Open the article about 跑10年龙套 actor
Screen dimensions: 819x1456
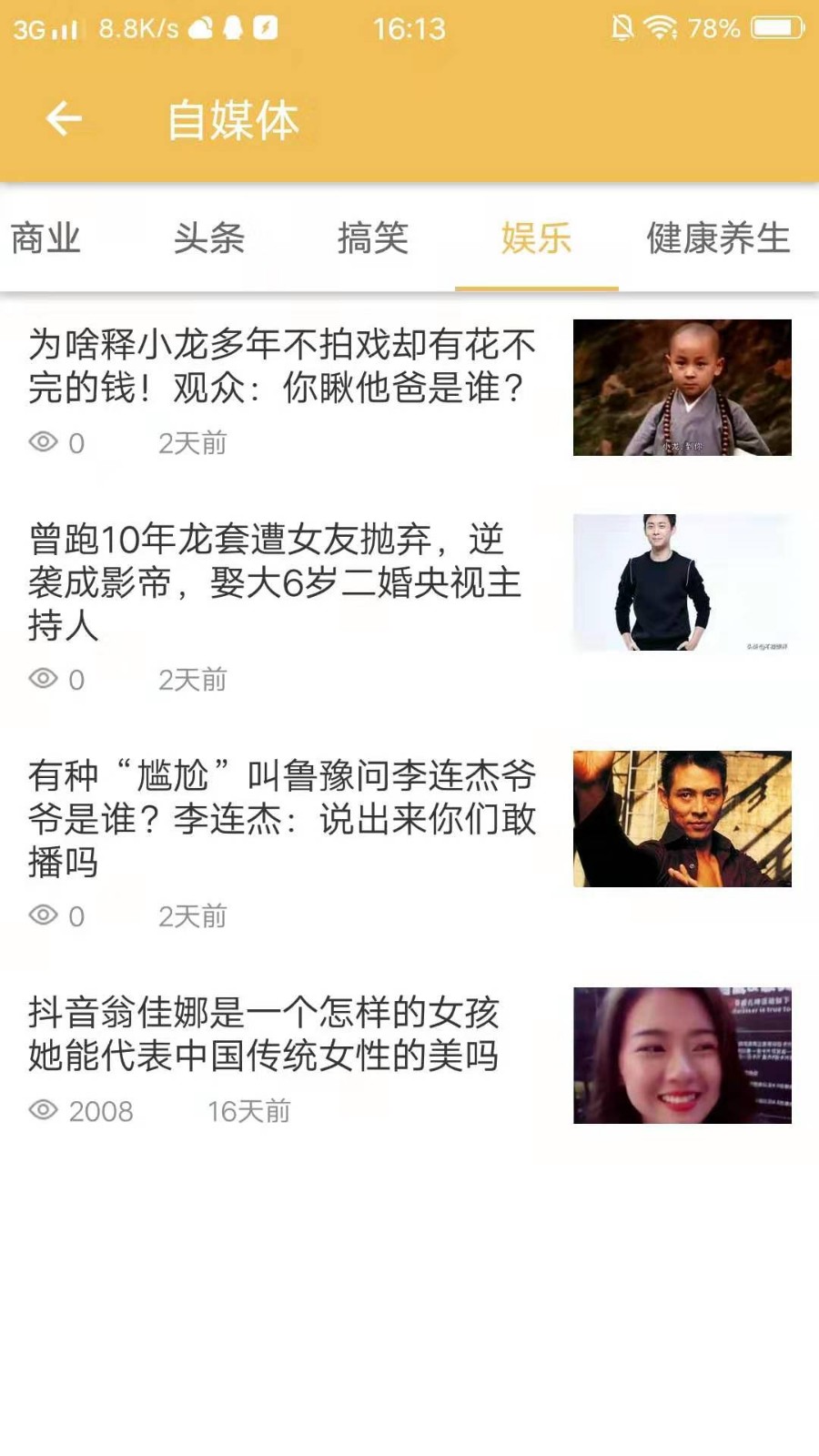(x=275, y=581)
